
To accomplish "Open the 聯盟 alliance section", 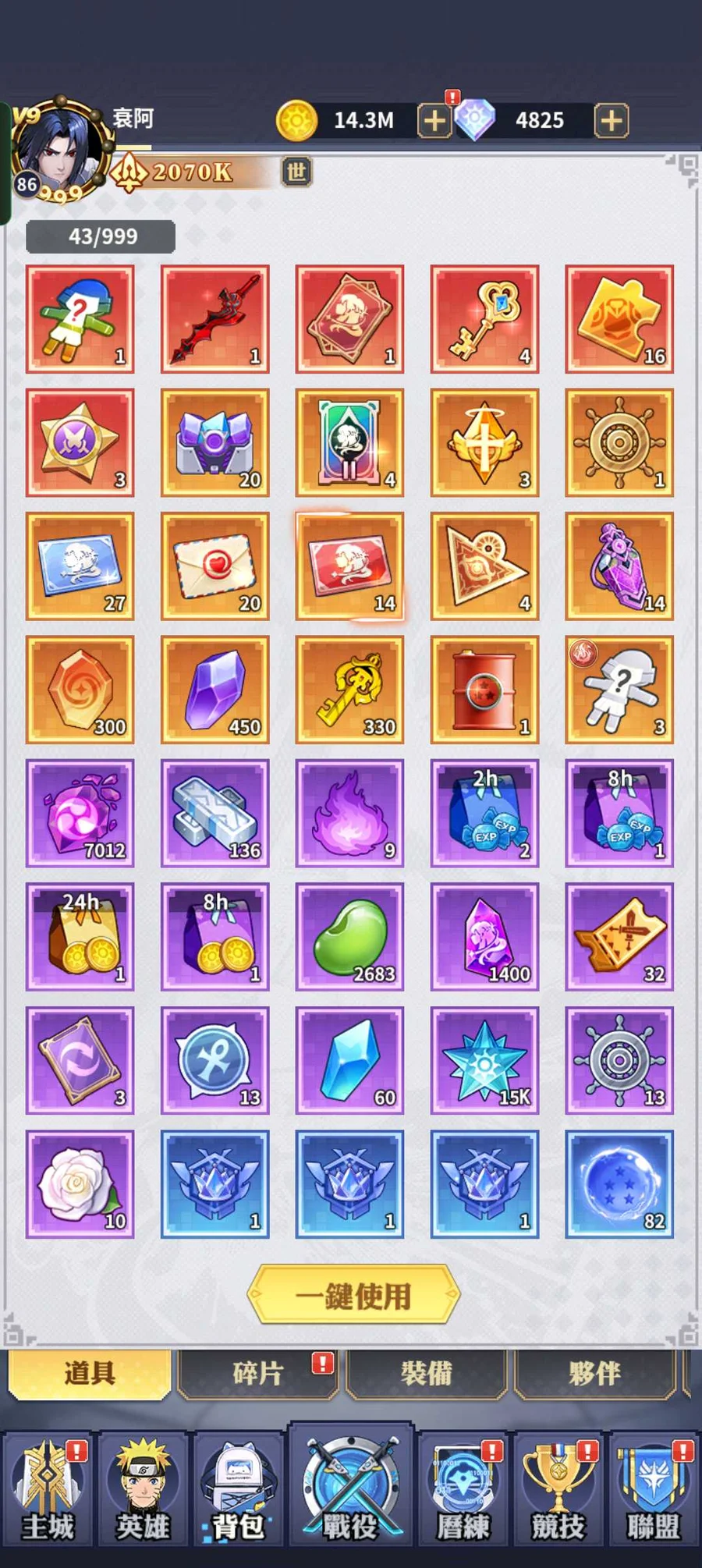I will [654, 1490].
